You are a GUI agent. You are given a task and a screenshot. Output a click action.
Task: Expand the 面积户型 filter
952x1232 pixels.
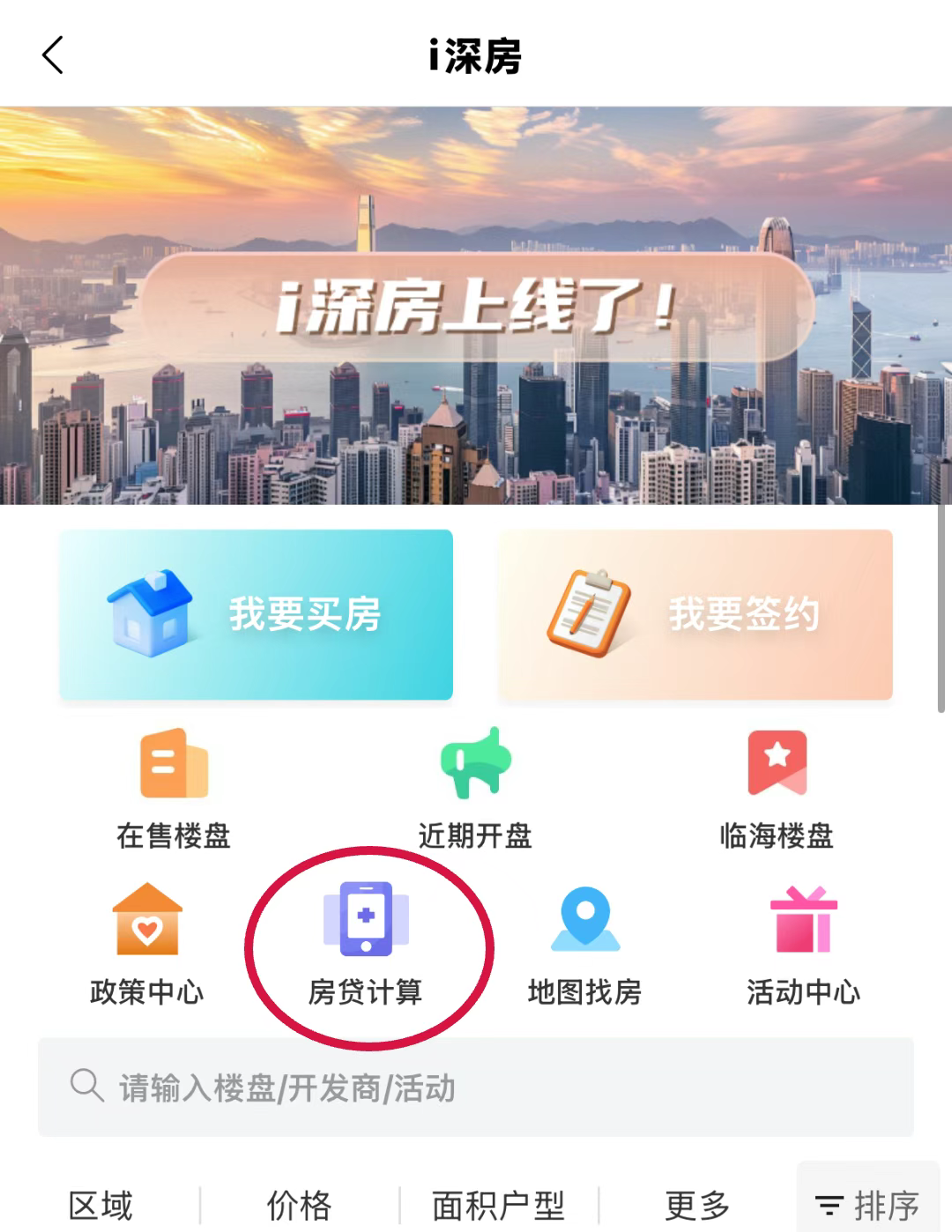click(x=498, y=1205)
